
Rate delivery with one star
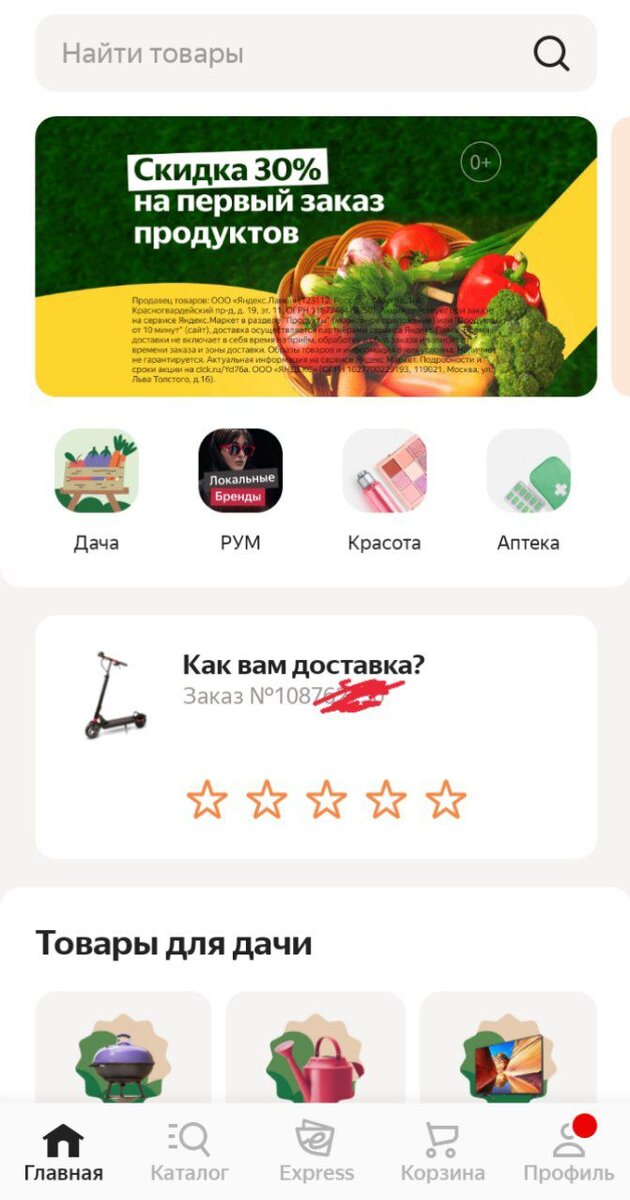point(207,800)
